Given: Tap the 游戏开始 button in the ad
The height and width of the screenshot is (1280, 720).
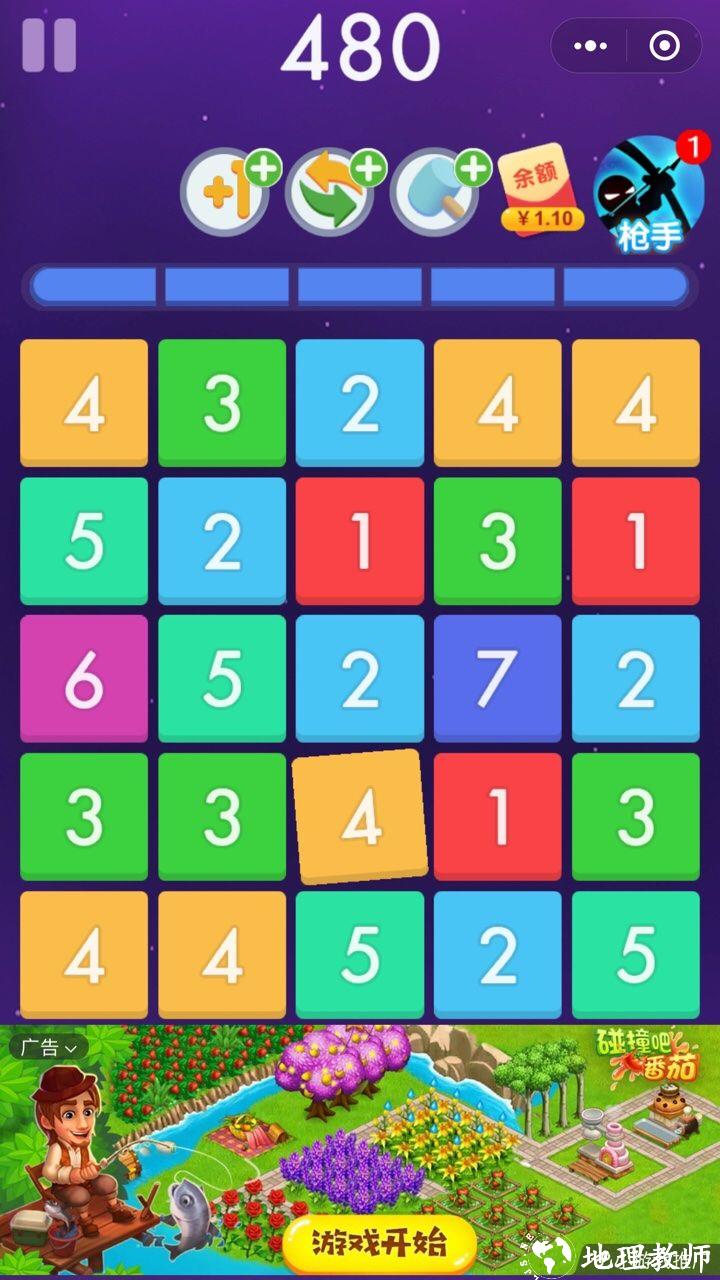Looking at the screenshot, I should coord(378,1243).
